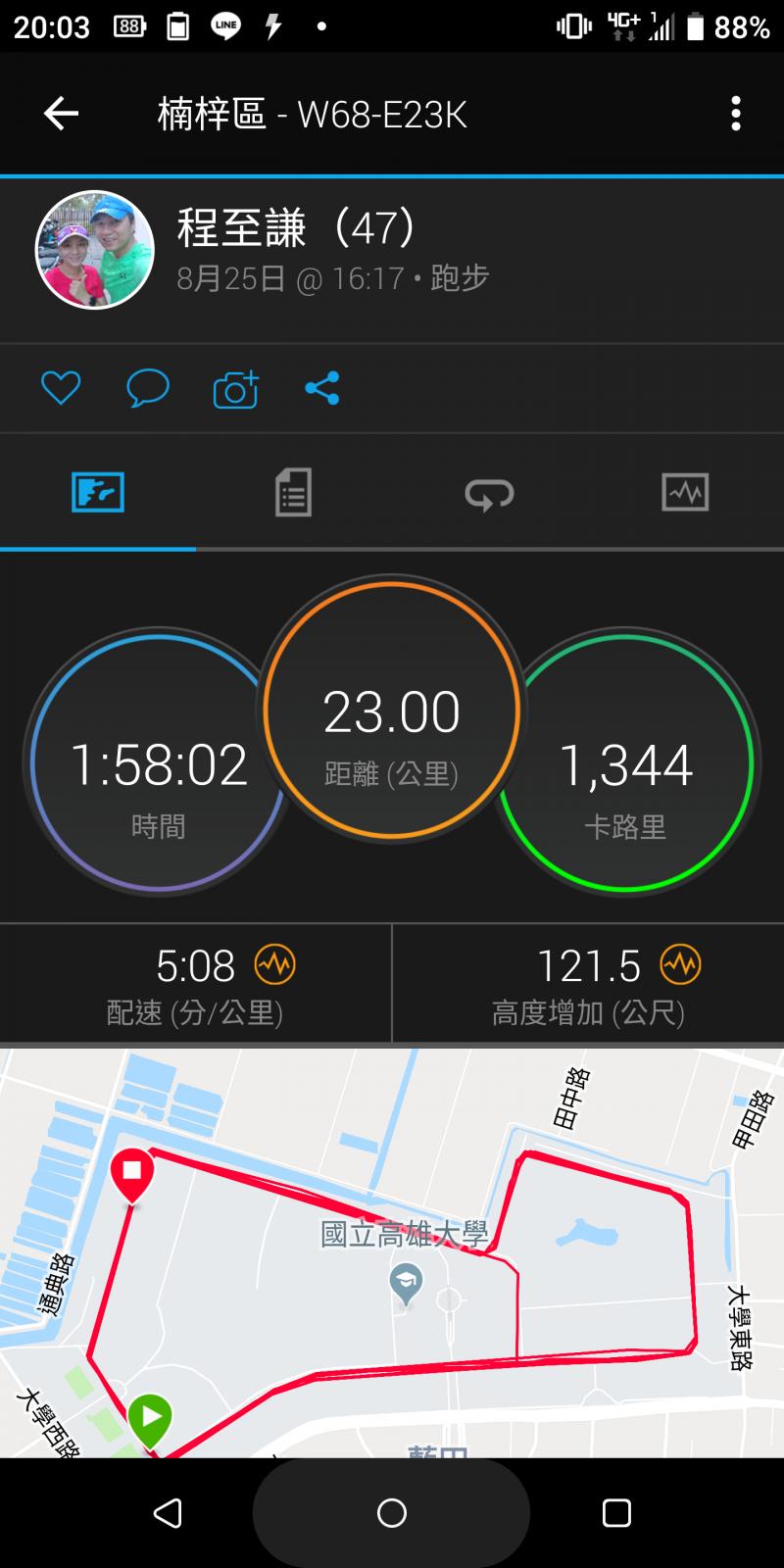Open the elevation chart icon beside 121.5

pos(680,965)
